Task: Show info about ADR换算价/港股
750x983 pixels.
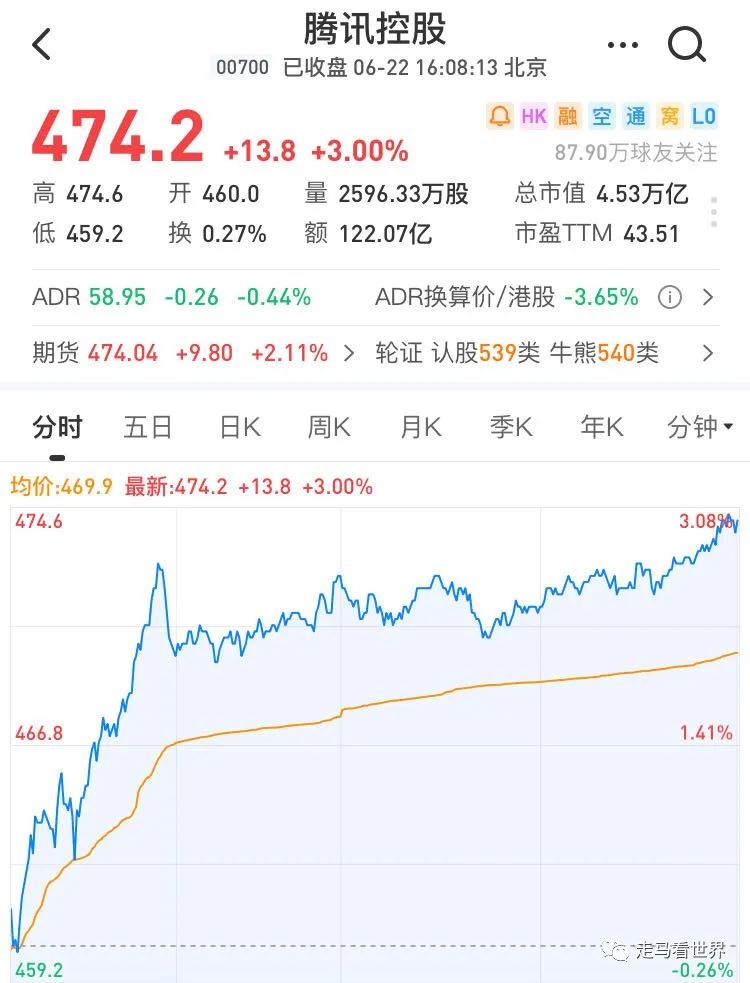Action: (x=670, y=297)
